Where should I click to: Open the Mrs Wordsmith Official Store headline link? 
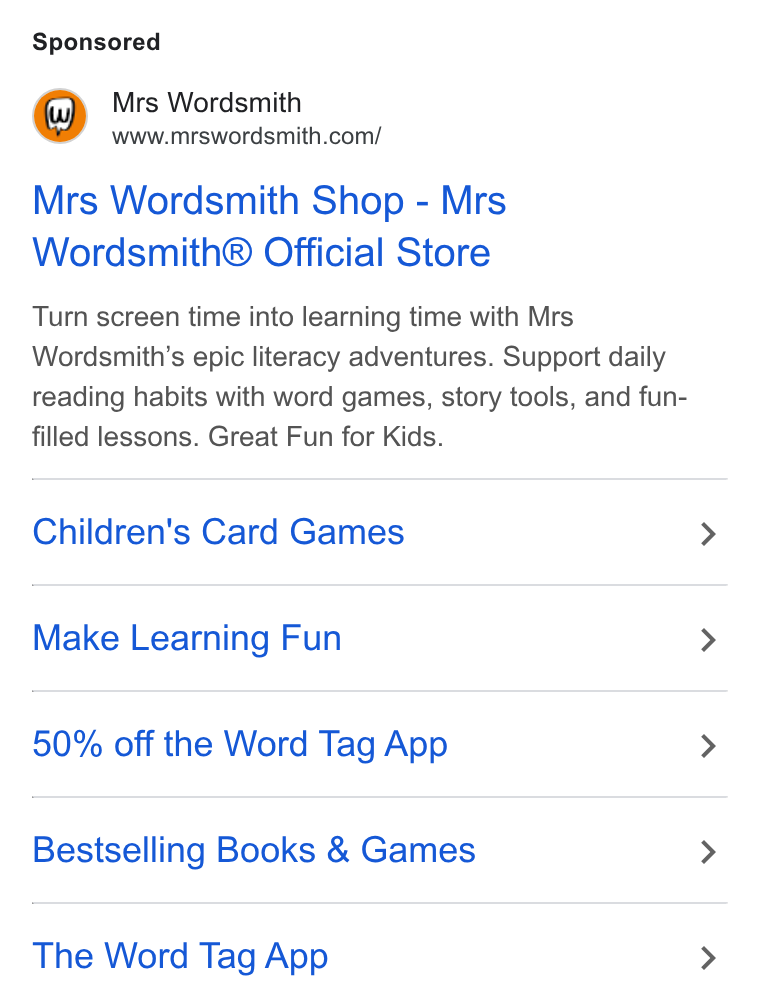[x=269, y=226]
